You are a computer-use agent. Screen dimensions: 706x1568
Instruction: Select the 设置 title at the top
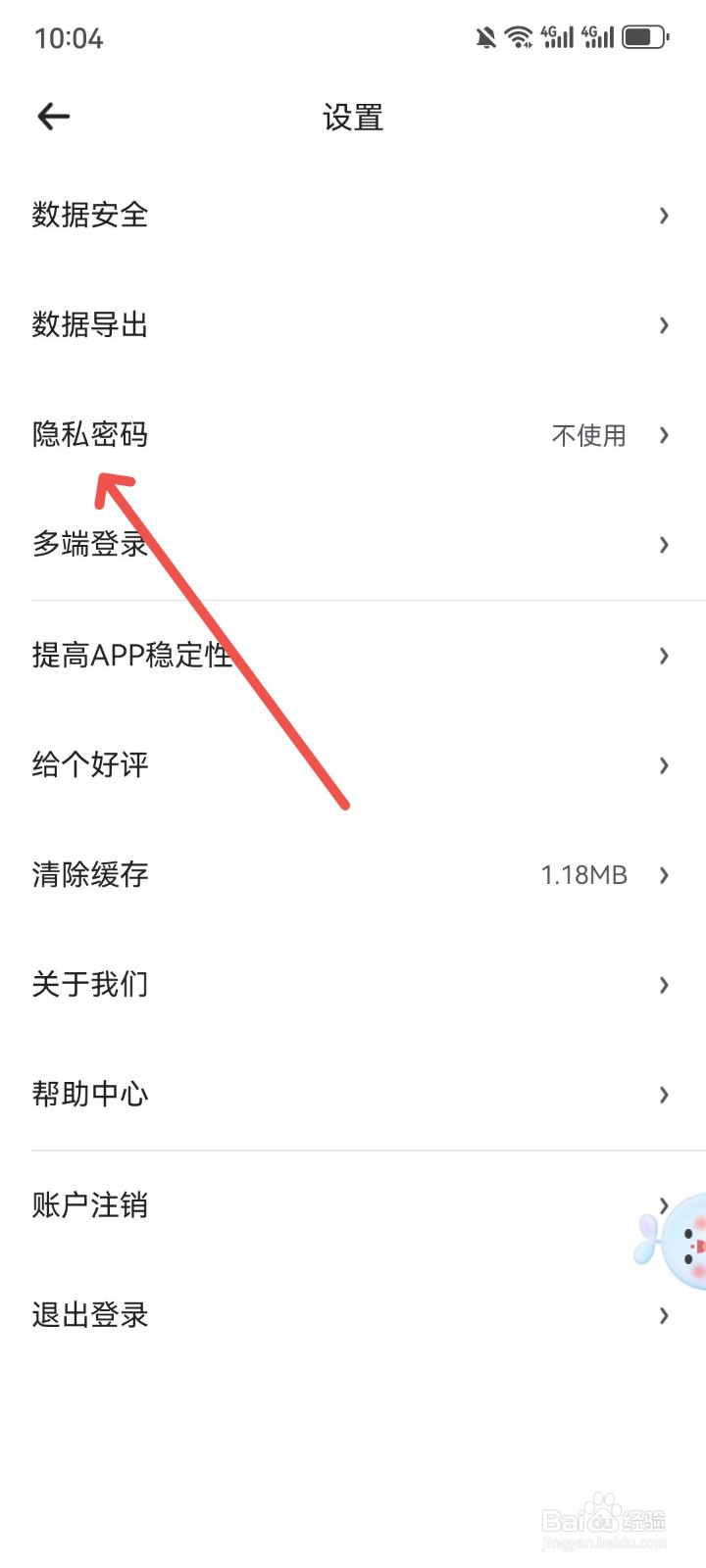353,118
